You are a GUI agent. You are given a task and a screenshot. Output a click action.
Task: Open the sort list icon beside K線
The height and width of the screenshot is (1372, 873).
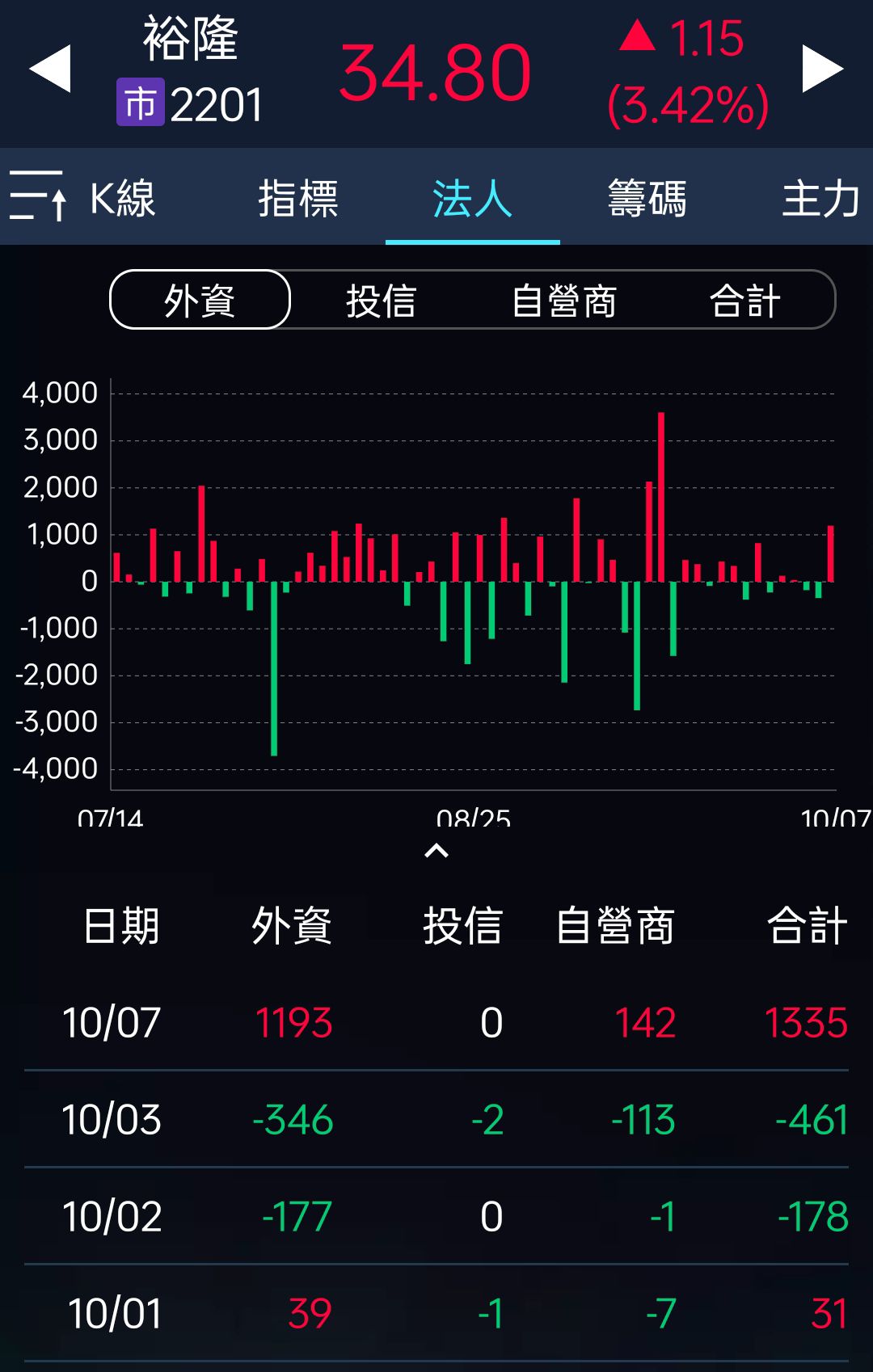pos(37,196)
